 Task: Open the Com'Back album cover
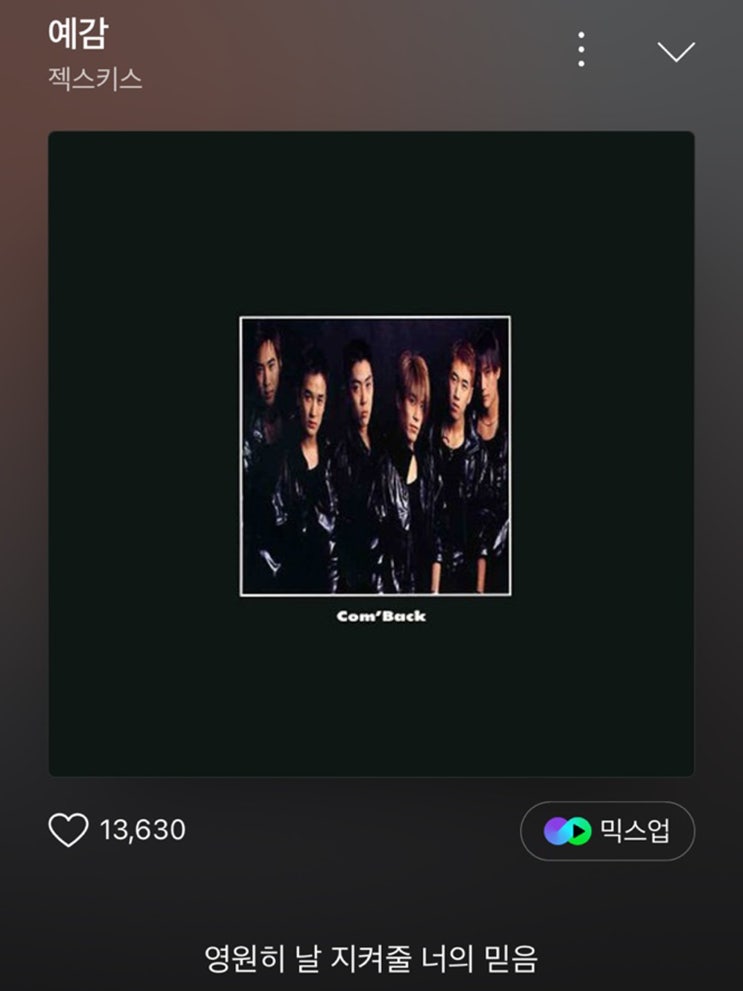click(x=371, y=454)
